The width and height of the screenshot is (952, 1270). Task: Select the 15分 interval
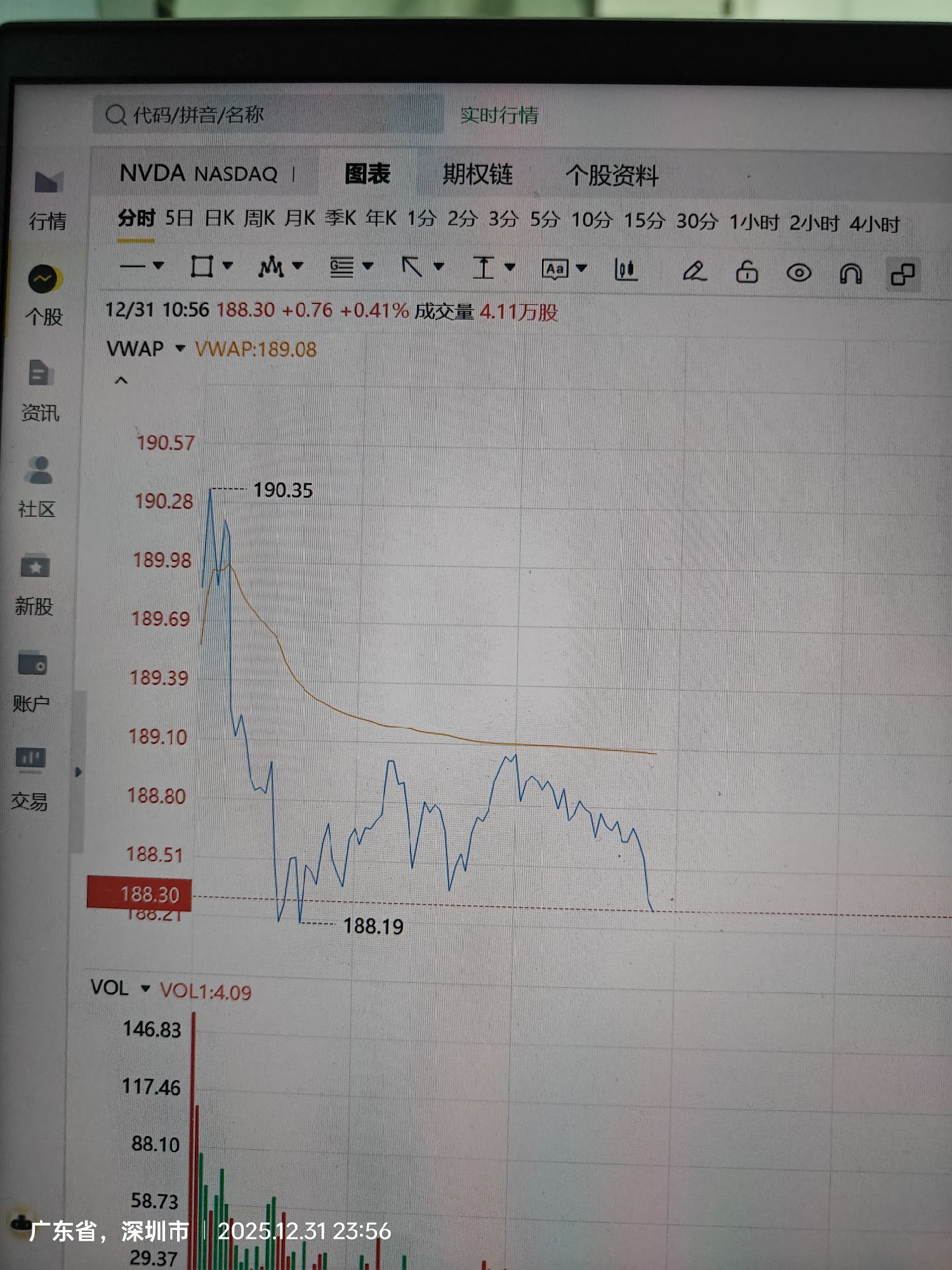point(644,221)
